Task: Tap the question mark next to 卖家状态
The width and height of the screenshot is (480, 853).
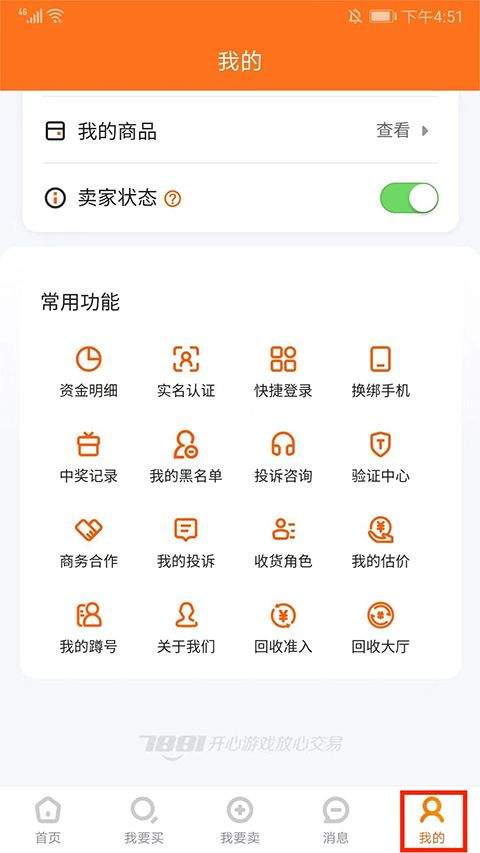Action: [173, 199]
